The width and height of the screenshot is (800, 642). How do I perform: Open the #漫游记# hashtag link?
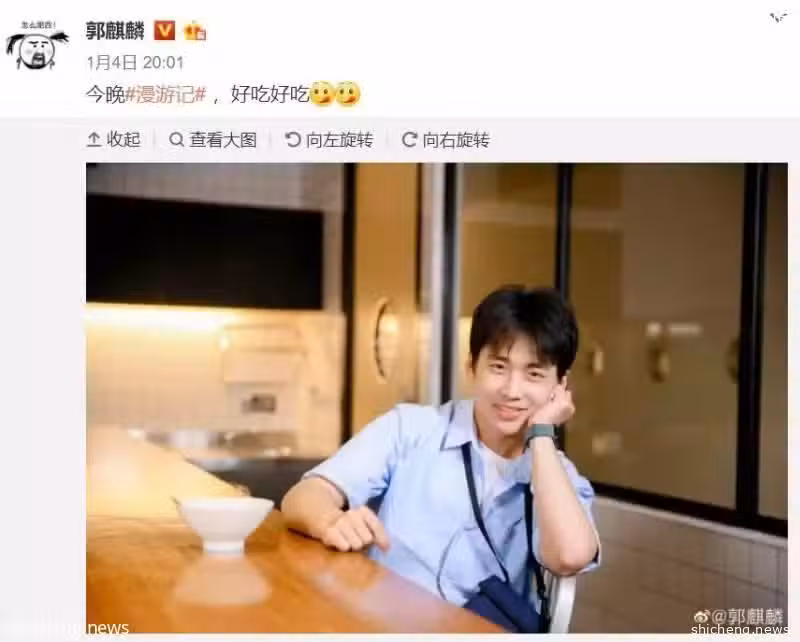tap(165, 95)
